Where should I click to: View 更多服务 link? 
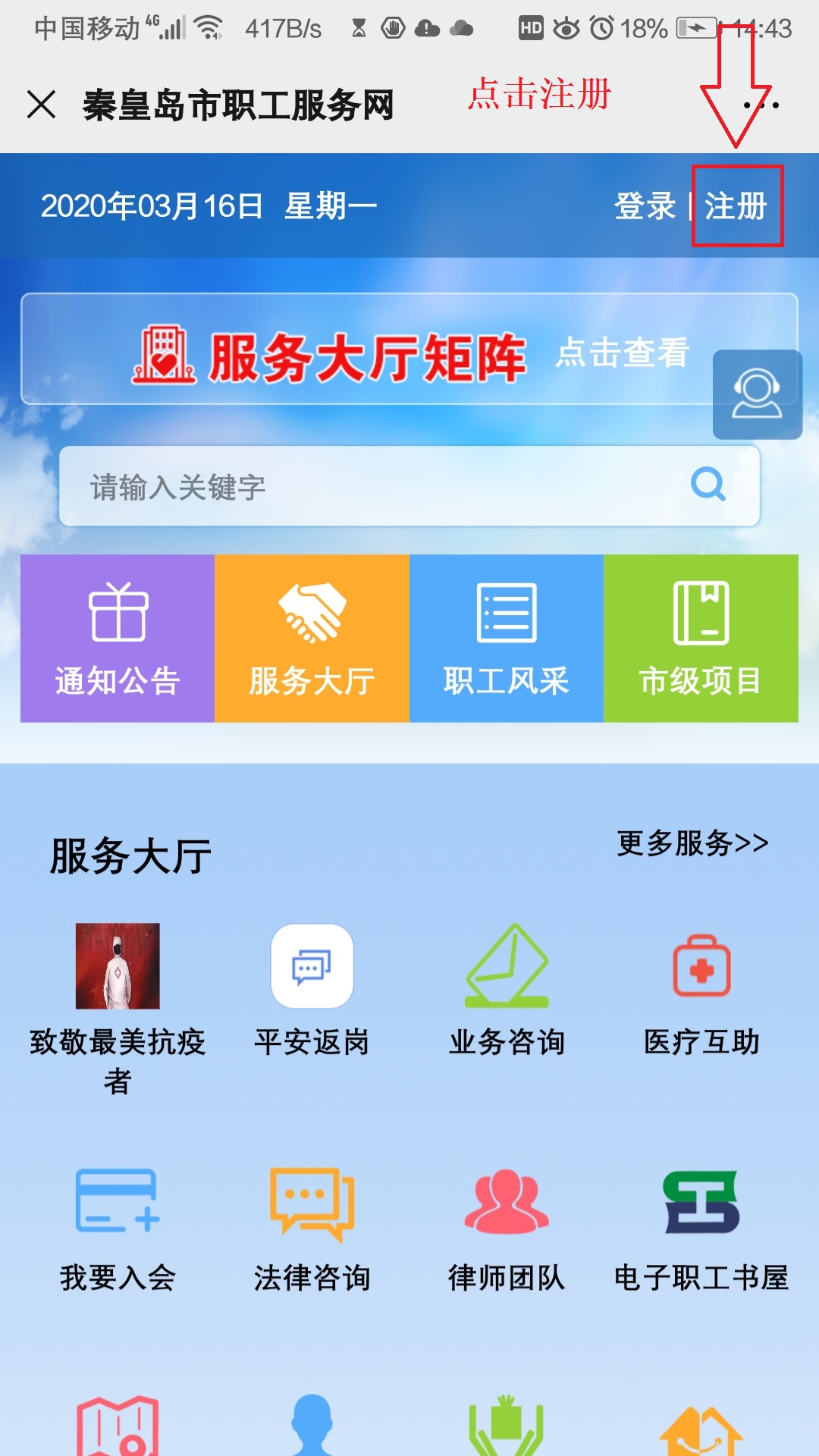click(692, 843)
